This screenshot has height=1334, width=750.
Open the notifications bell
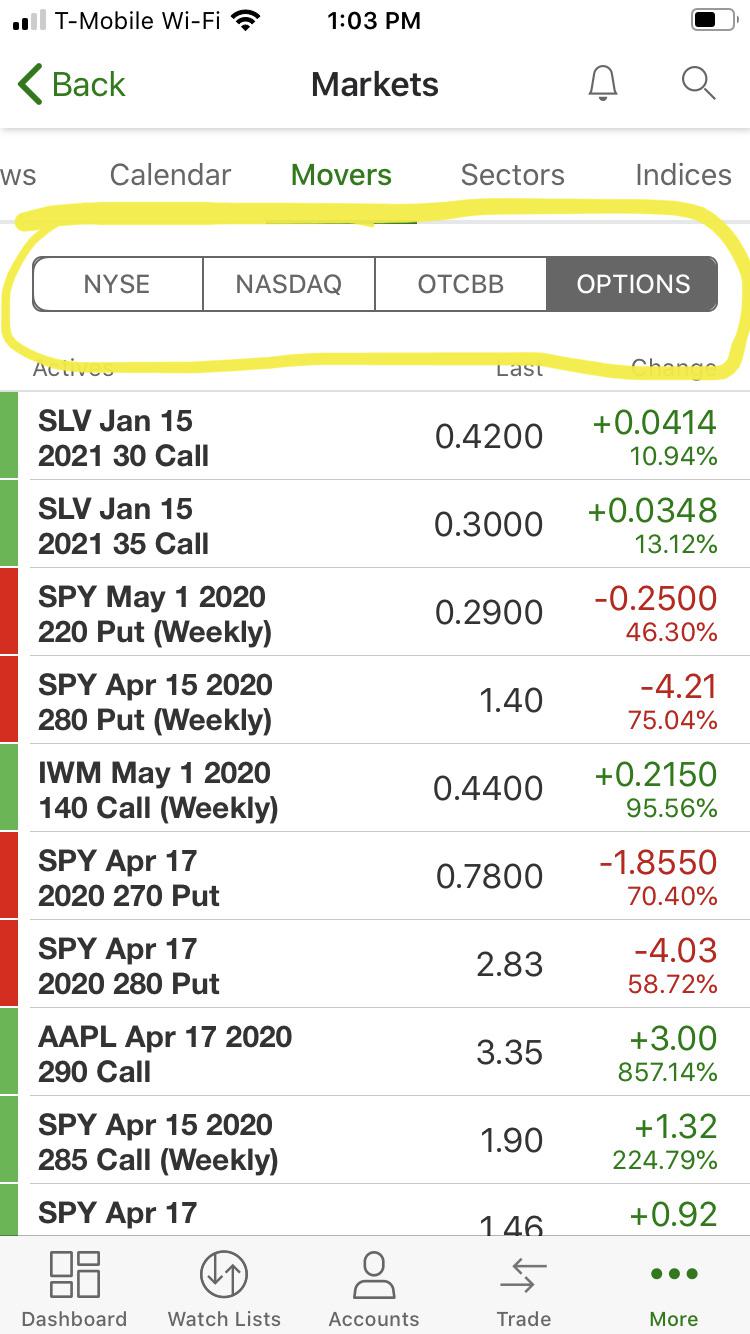[602, 85]
